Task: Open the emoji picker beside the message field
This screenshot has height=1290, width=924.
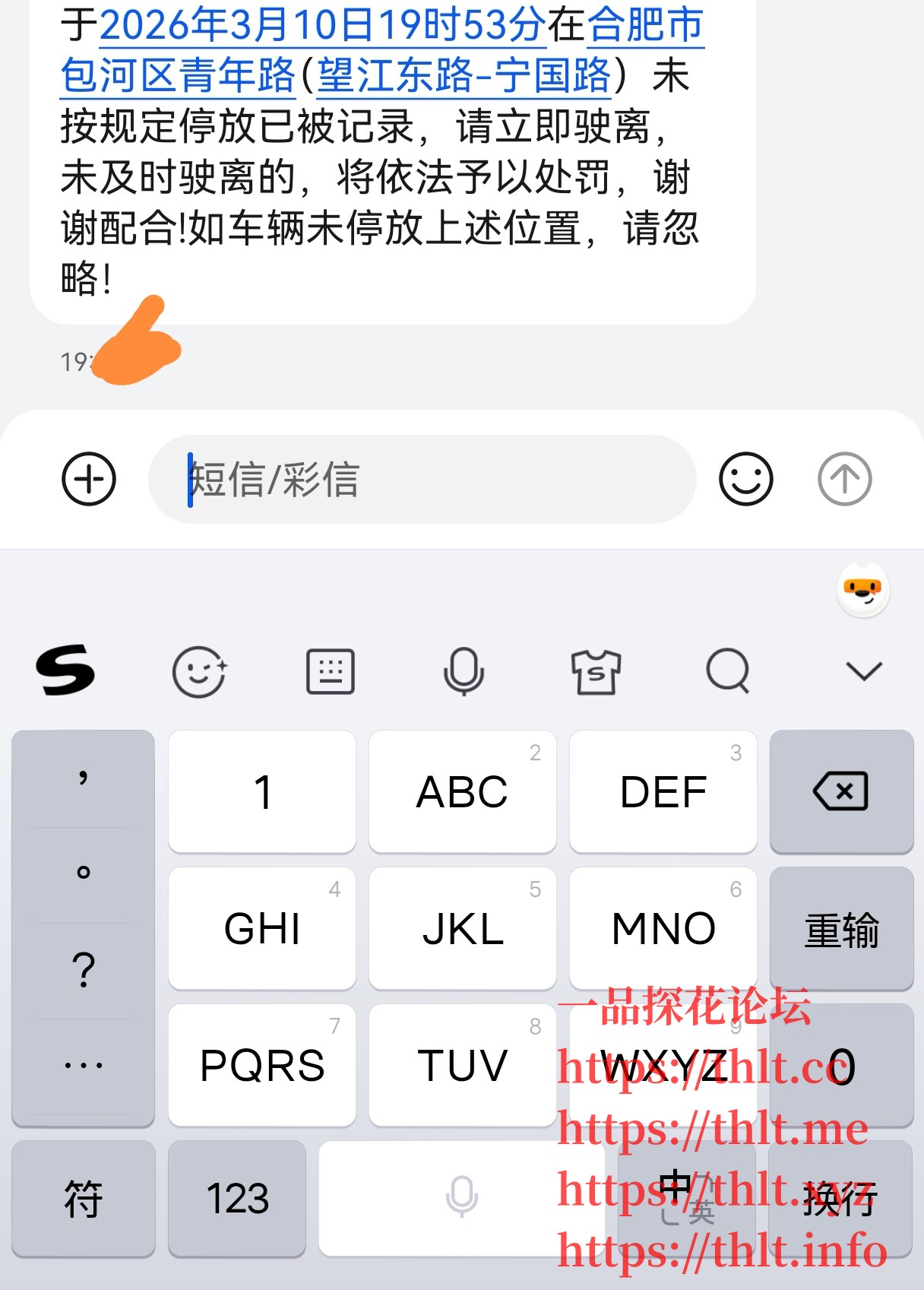Action: pos(745,479)
